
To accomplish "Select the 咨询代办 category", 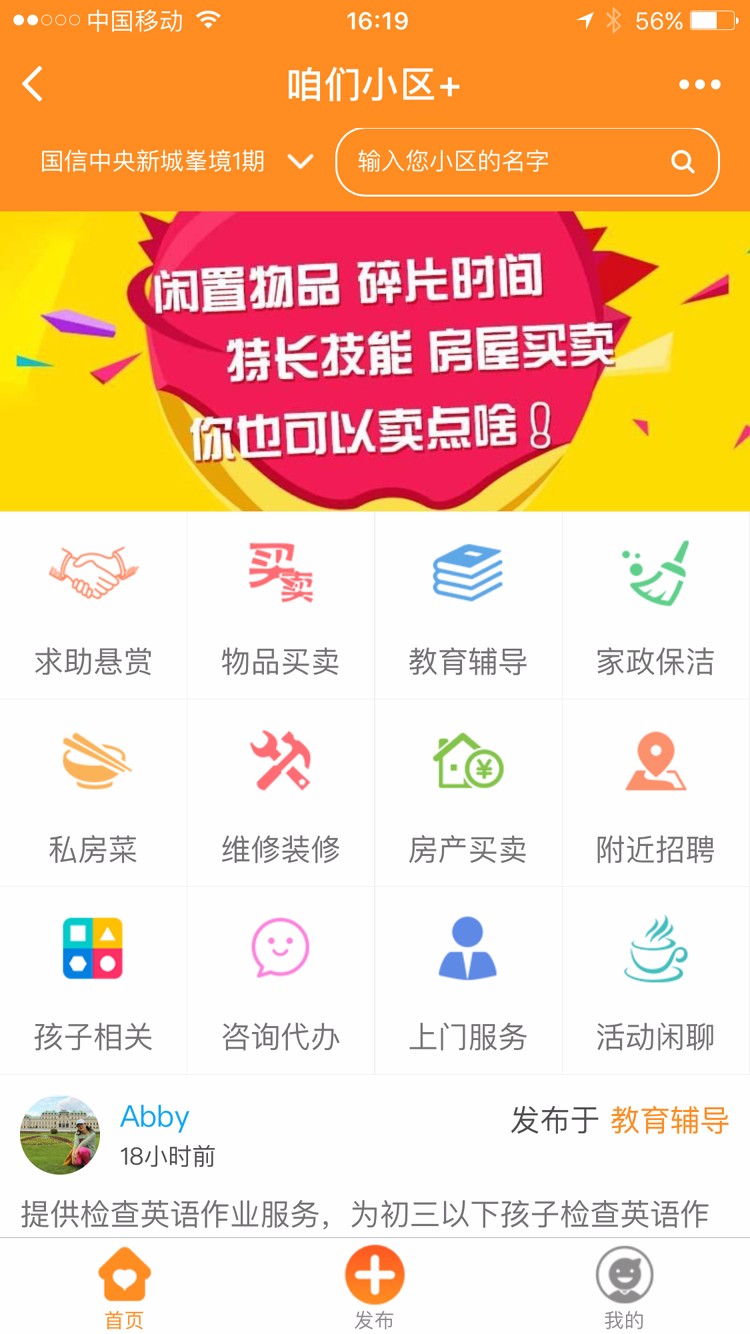I will click(281, 982).
